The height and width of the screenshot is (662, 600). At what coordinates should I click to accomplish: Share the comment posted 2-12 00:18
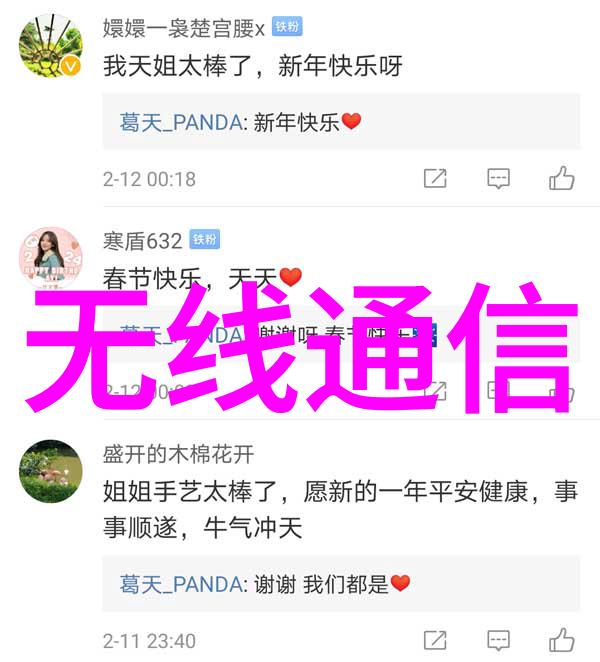[435, 179]
